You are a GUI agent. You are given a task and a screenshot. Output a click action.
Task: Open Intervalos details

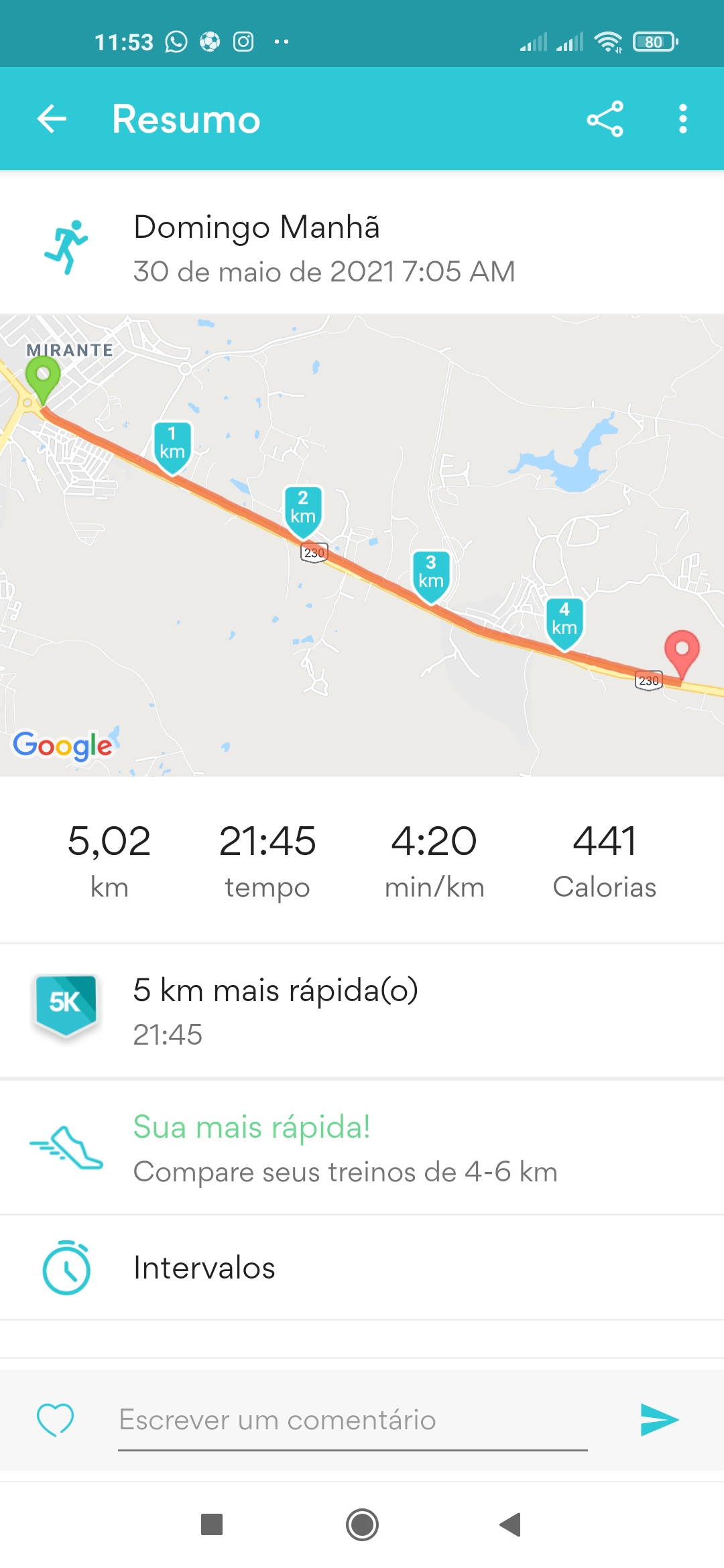tap(362, 1268)
